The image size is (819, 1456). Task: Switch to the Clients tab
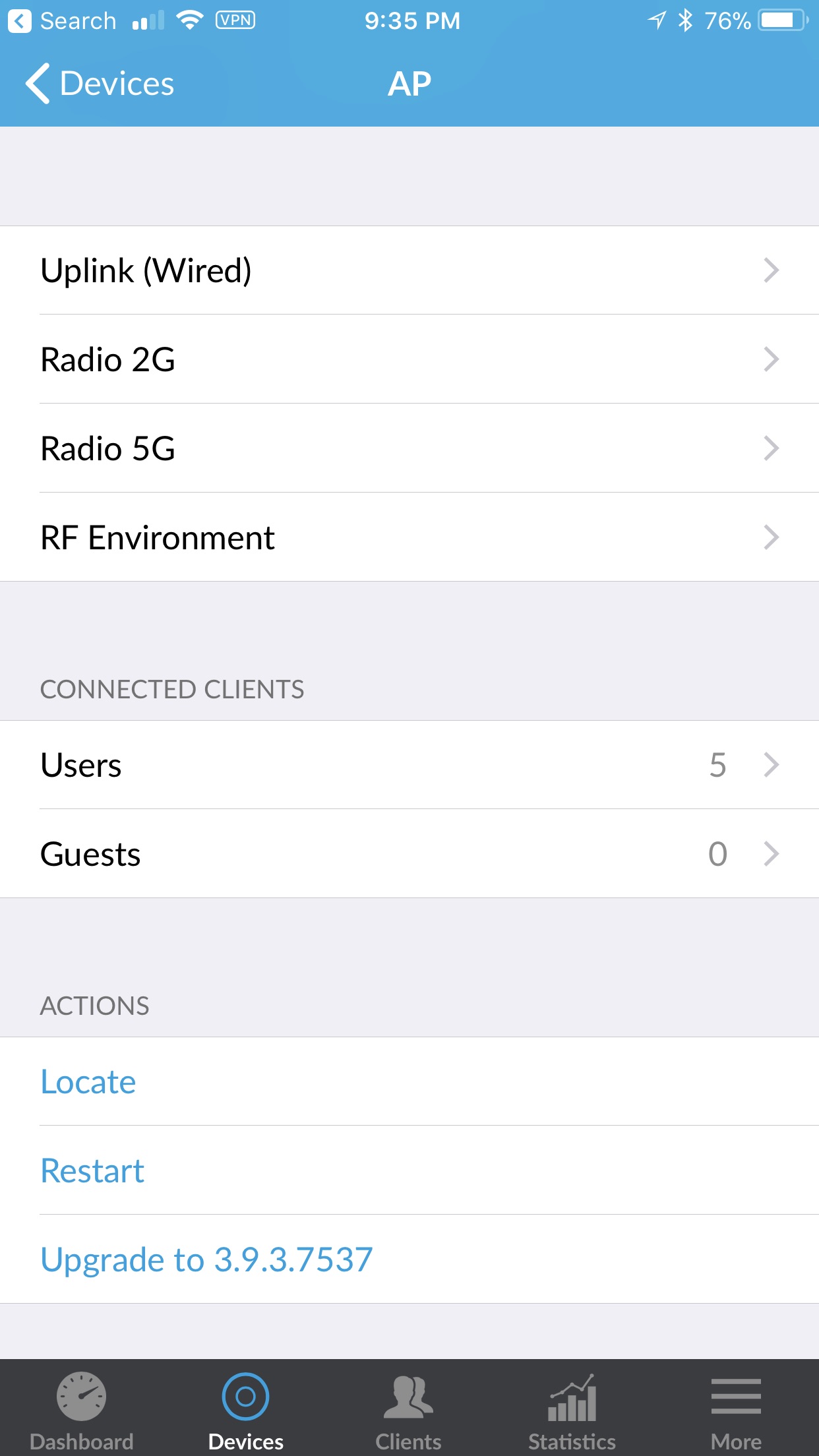coord(409,1407)
